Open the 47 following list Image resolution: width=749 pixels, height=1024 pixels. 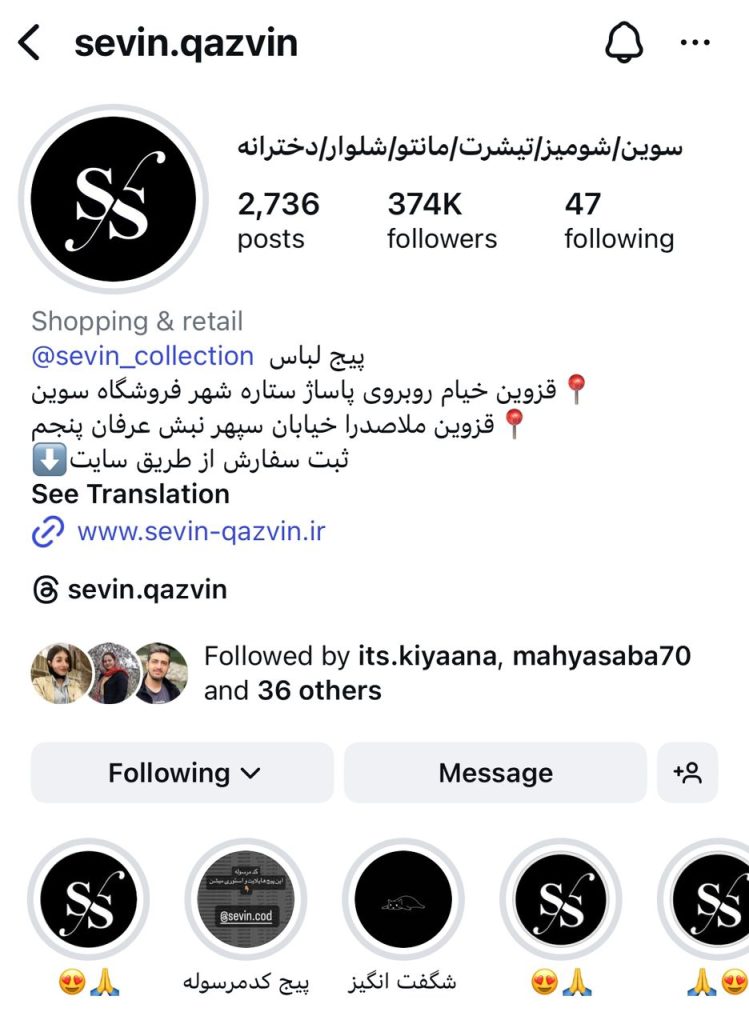pos(618,221)
